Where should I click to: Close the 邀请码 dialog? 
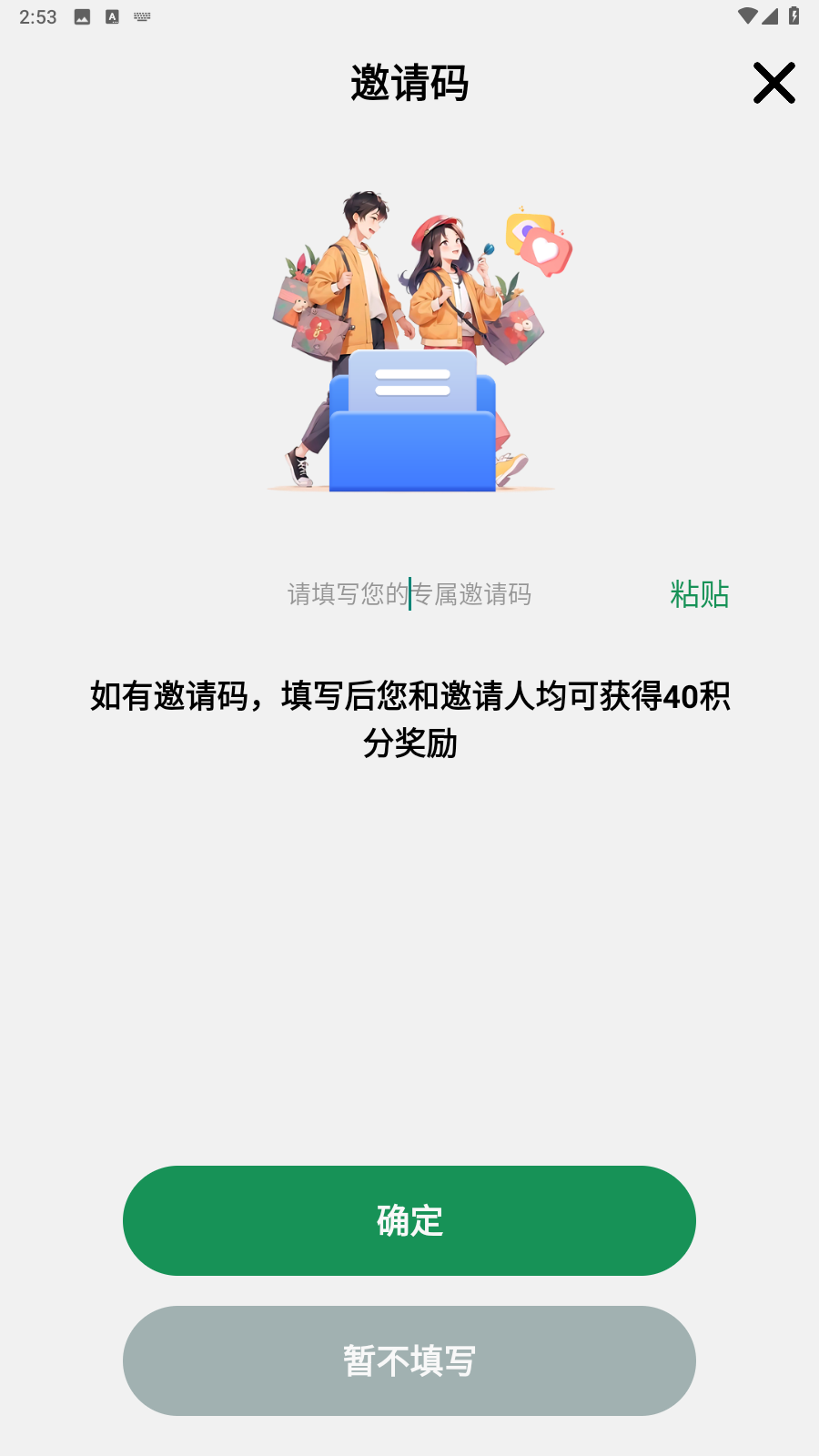tap(773, 84)
